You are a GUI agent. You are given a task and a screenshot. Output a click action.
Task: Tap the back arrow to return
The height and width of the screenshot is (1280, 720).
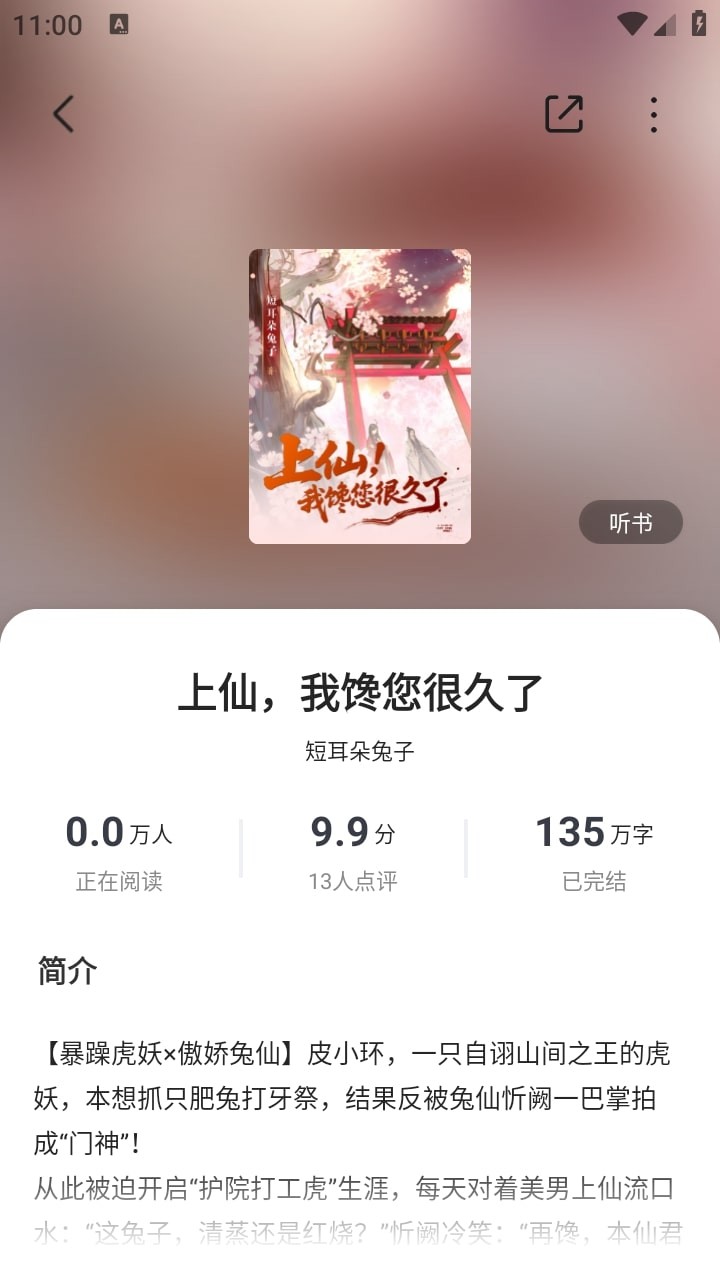click(63, 114)
